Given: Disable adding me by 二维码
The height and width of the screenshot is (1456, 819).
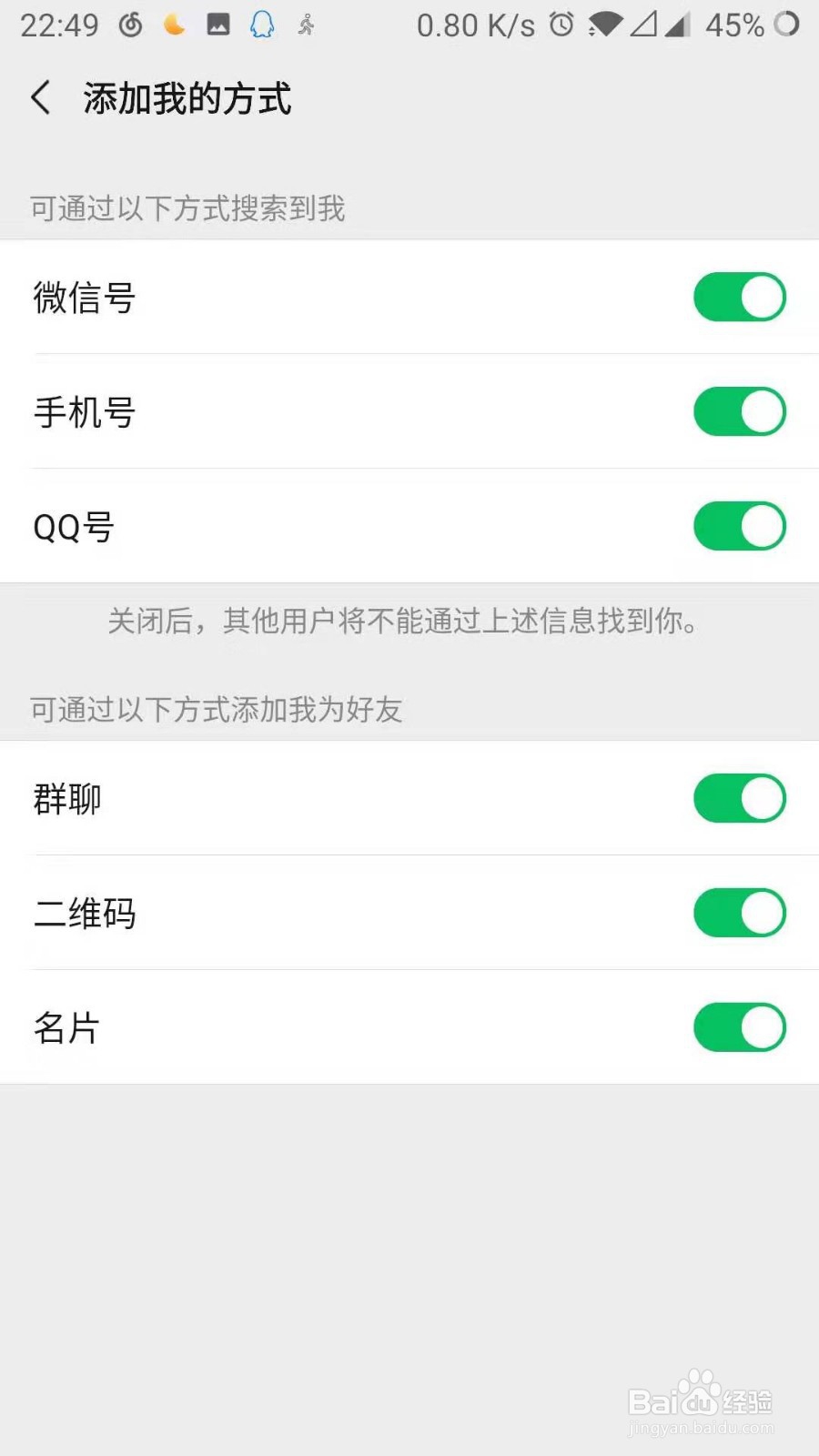Looking at the screenshot, I should point(740,913).
